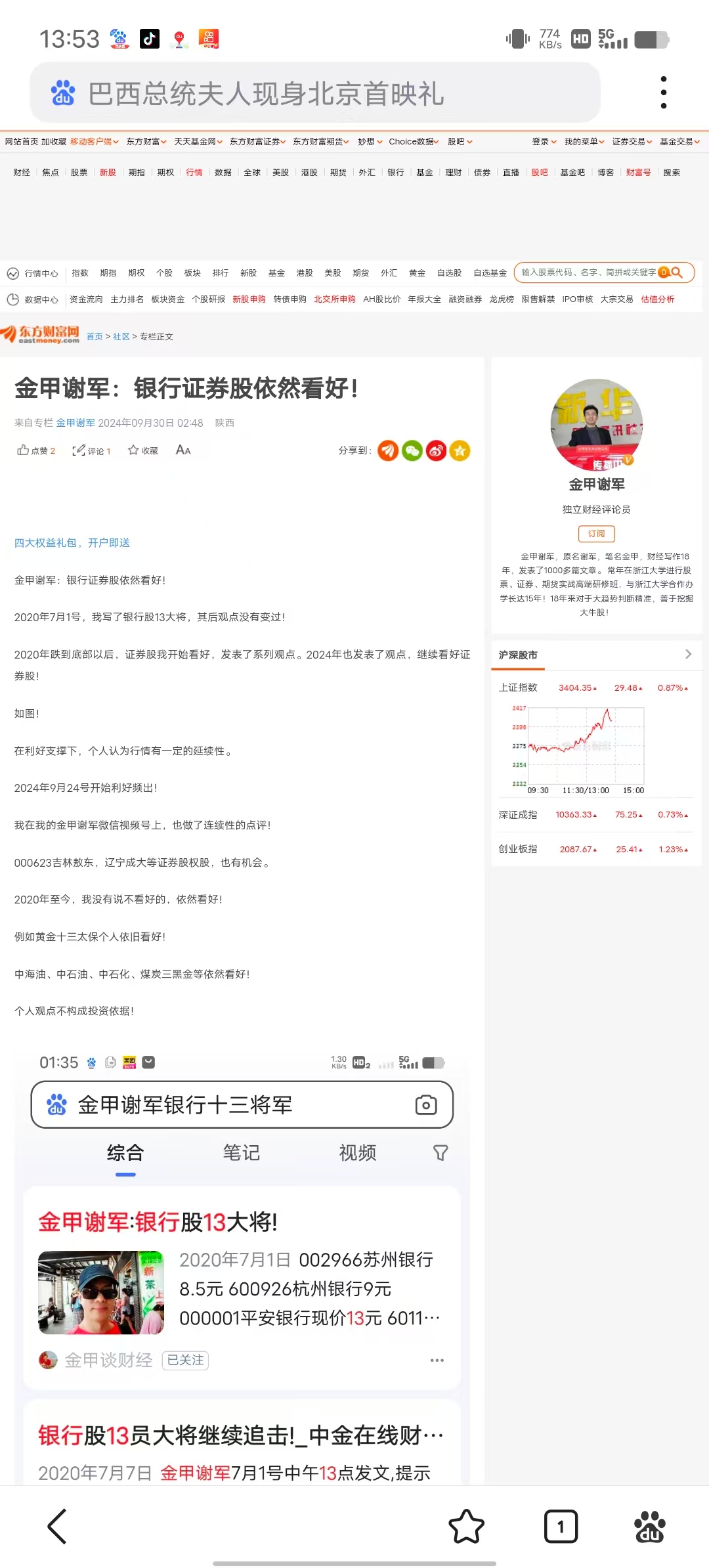Change font size with the AA icon
This screenshot has height=1568, width=709.
pyautogui.click(x=183, y=450)
